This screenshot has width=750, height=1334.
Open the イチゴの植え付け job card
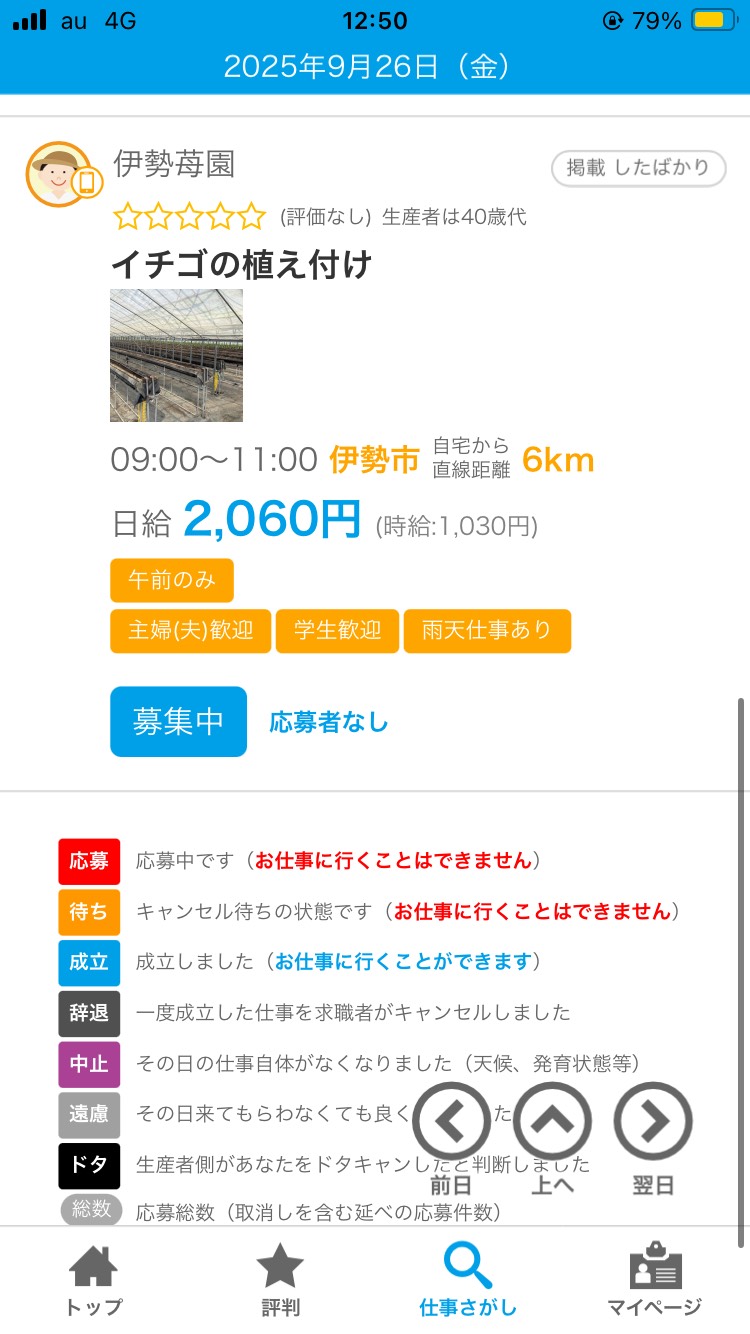coord(241,264)
